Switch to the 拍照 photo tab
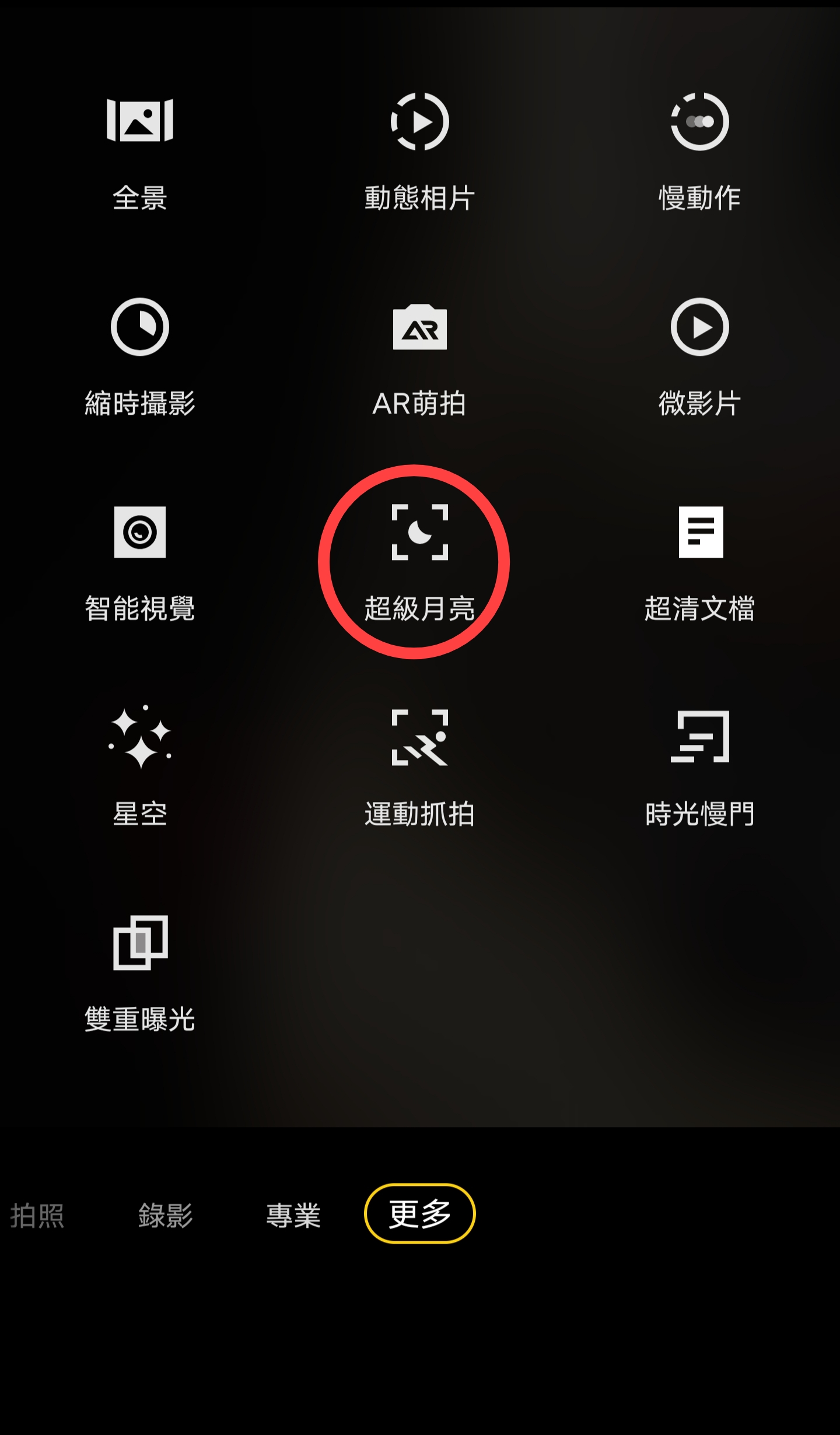Viewport: 840px width, 1435px height. pyautogui.click(x=37, y=1215)
